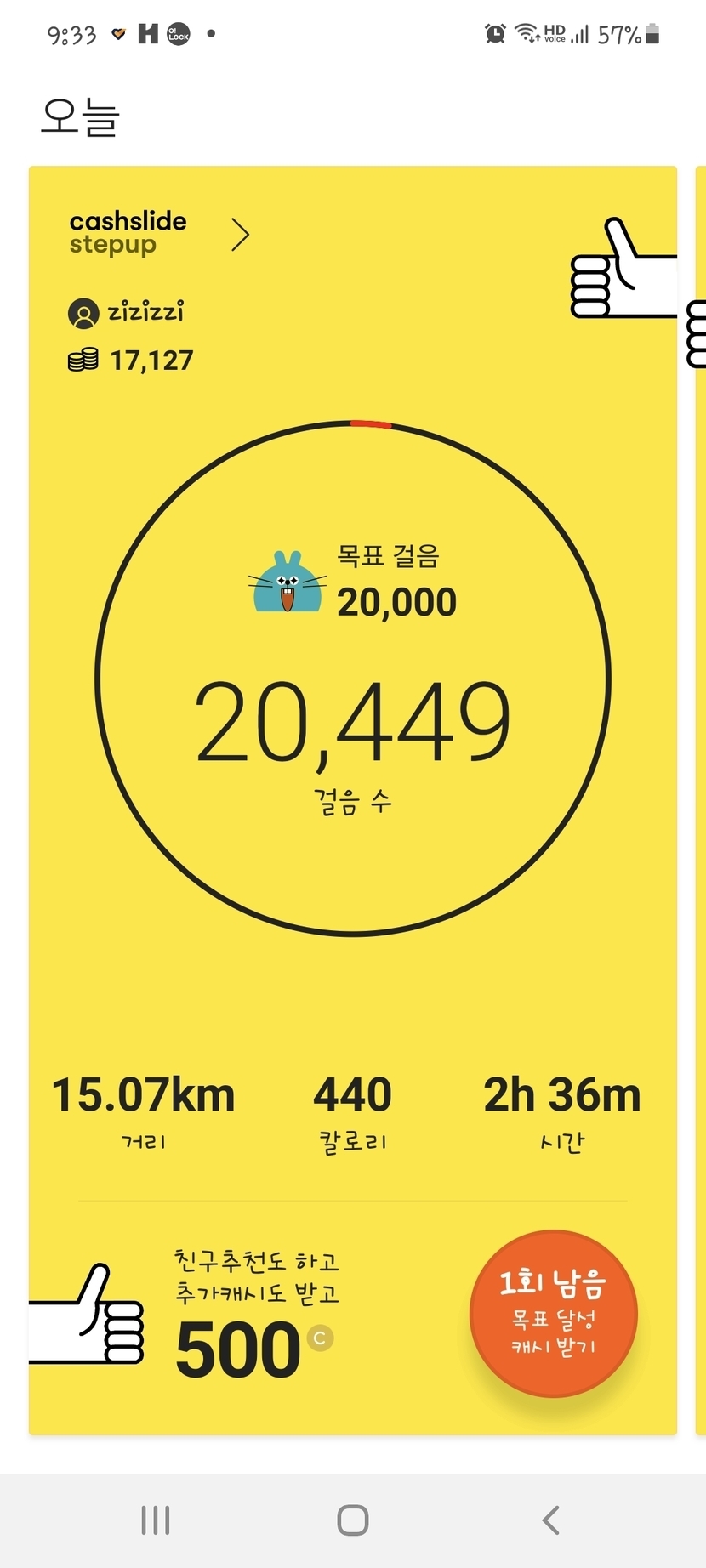
Task: Show recent apps
Action: pyautogui.click(x=156, y=1520)
